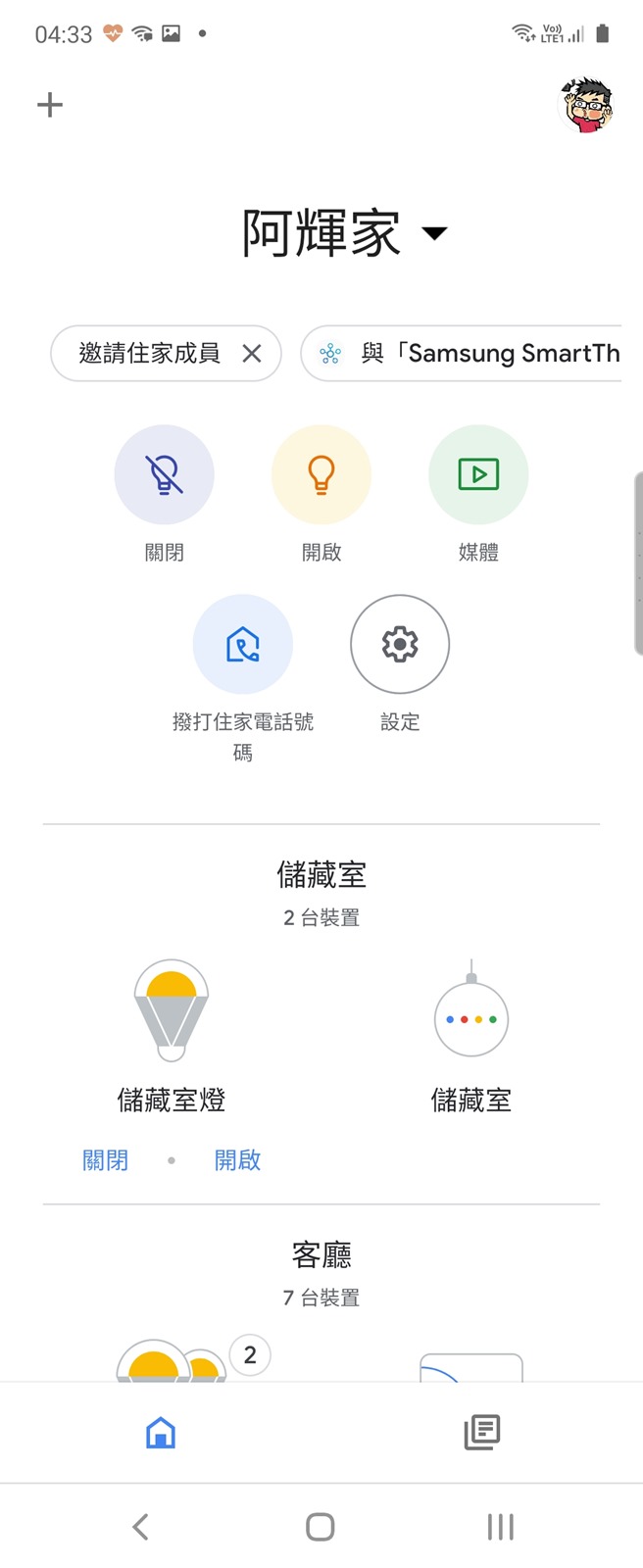Switch to the Home tab

(161, 1433)
